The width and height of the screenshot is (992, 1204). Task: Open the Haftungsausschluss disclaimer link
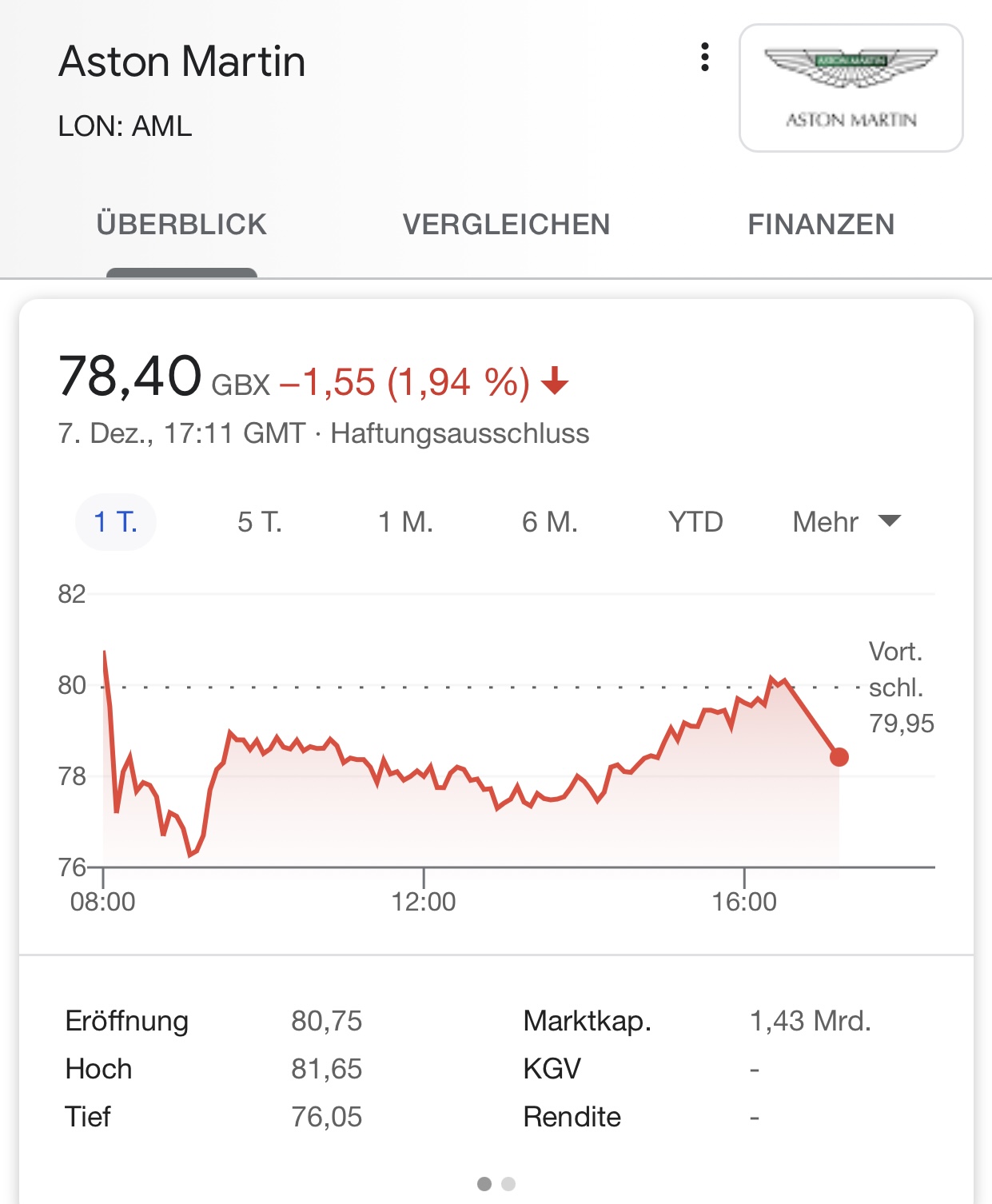pos(460,433)
